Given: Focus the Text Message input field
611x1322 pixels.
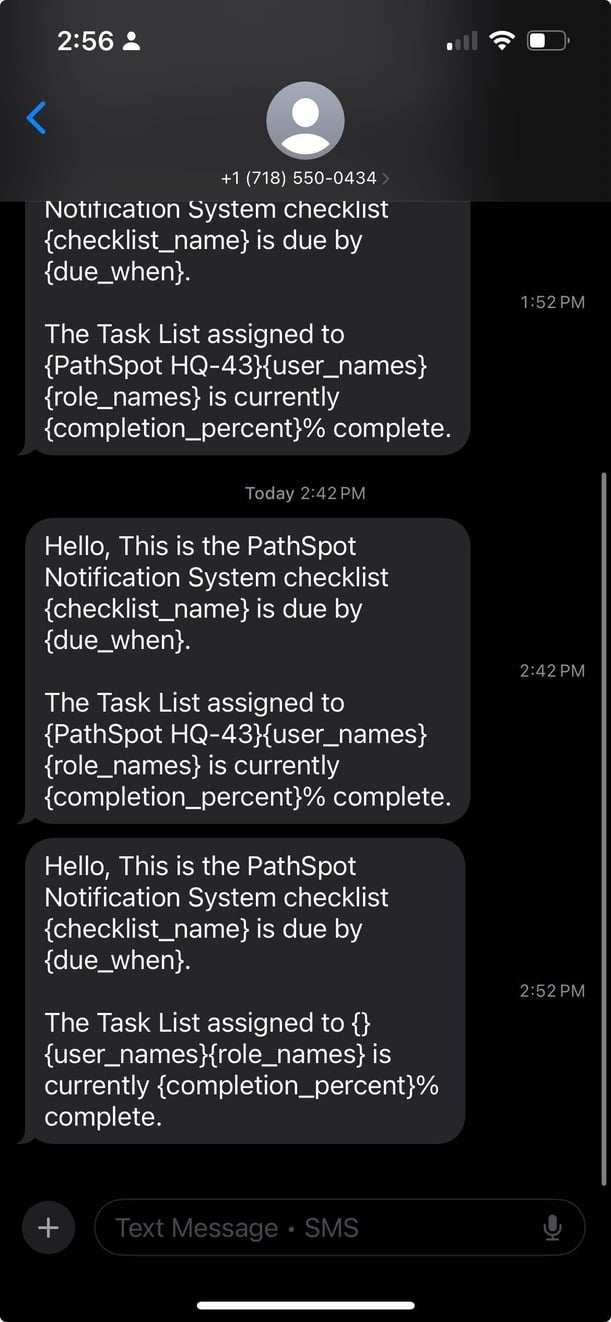Looking at the screenshot, I should [320, 1227].
